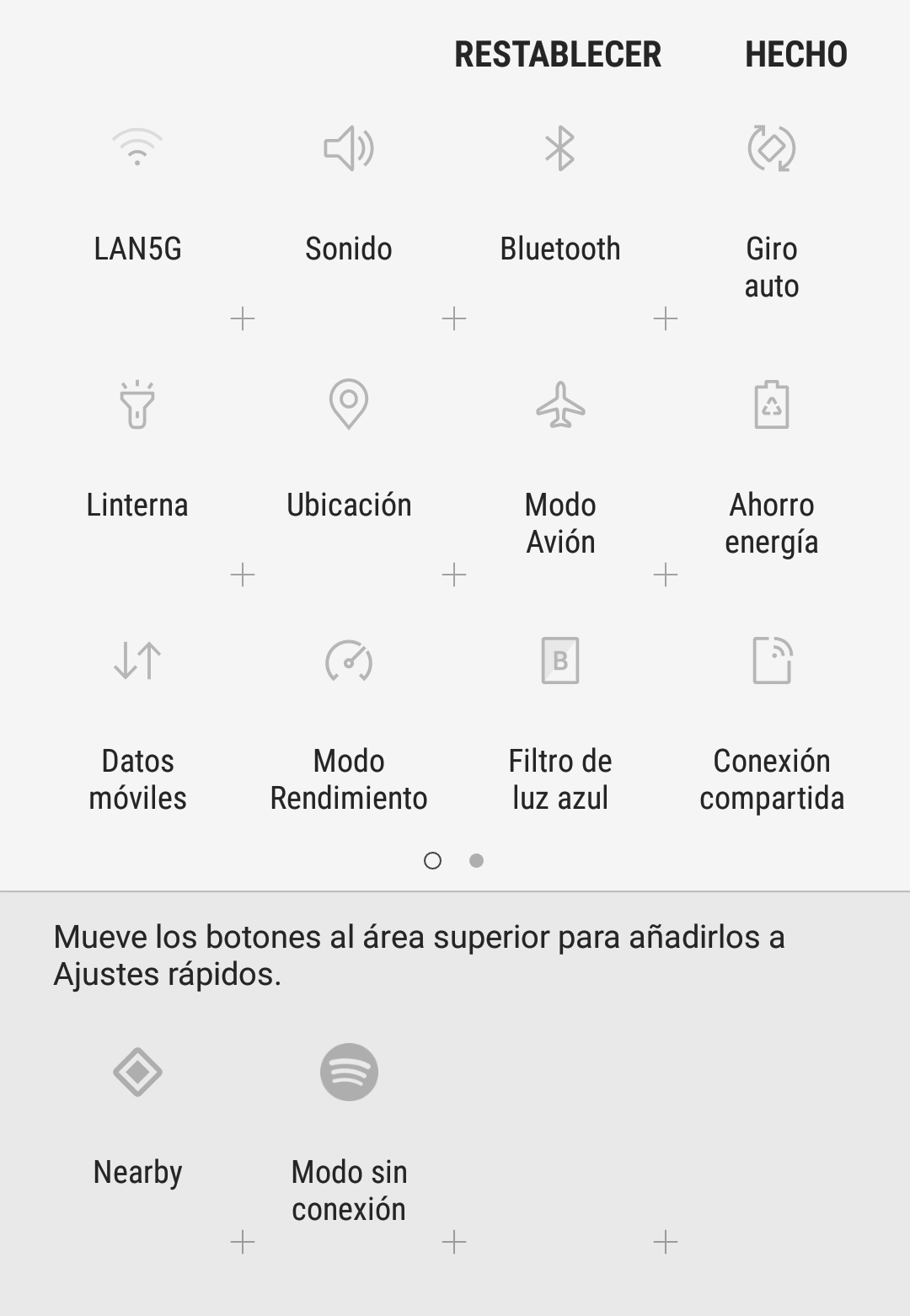Screen dimensions: 910x1316
Task: Tap the Modo Rendimiento tile
Action: pos(349,662)
